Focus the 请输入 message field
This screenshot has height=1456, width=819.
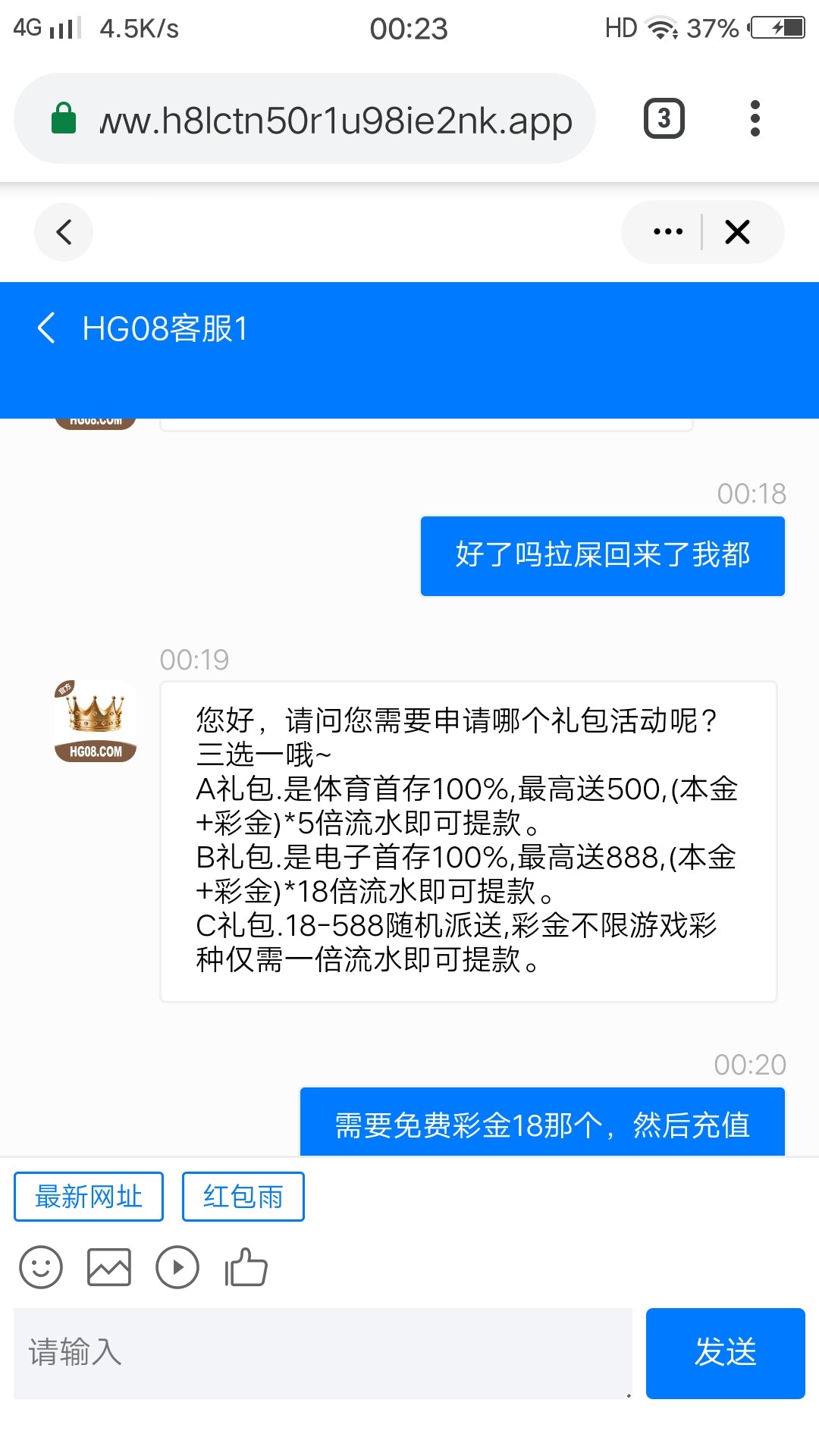click(x=323, y=1354)
